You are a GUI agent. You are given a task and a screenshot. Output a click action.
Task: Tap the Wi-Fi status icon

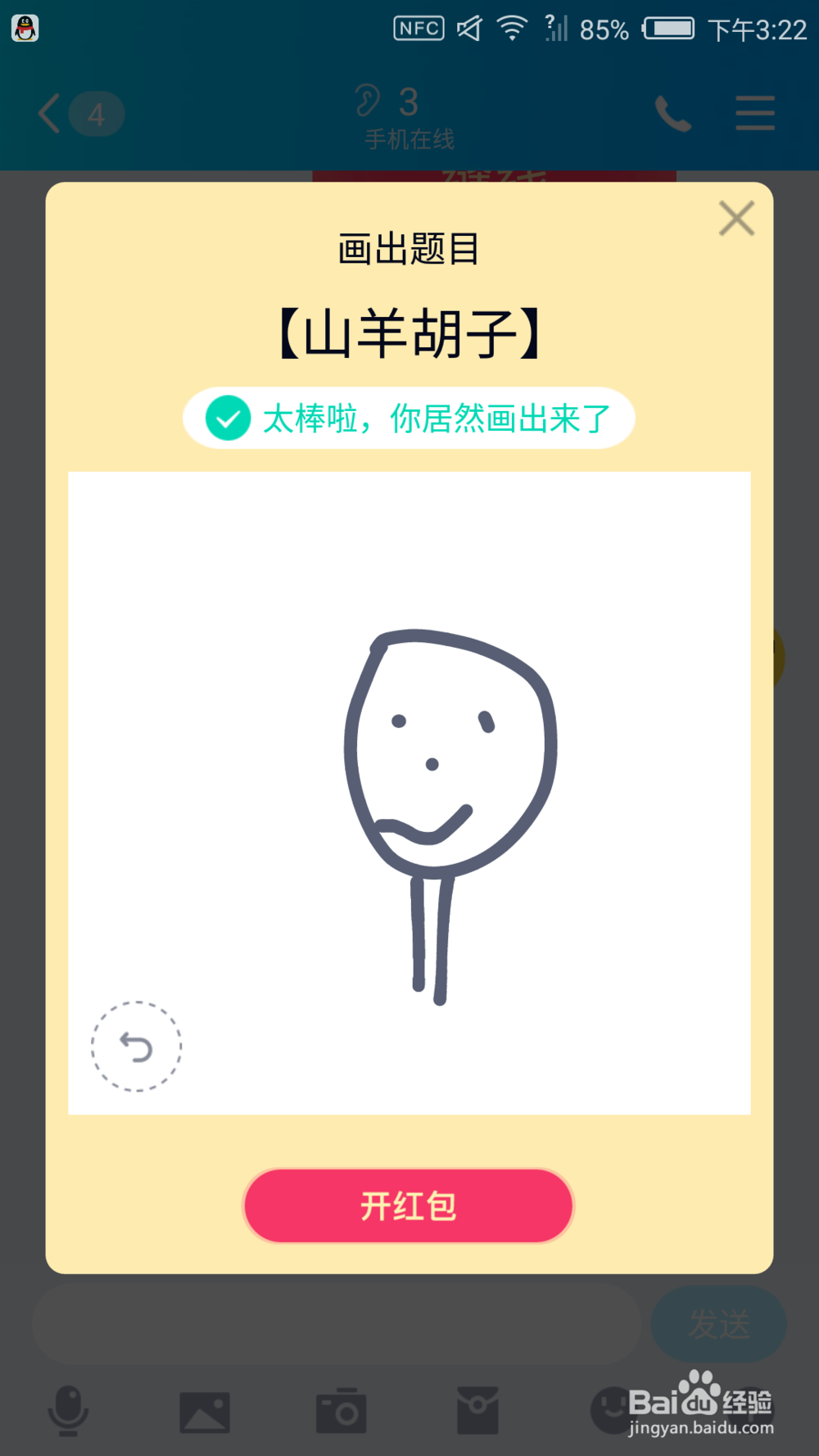pyautogui.click(x=511, y=27)
